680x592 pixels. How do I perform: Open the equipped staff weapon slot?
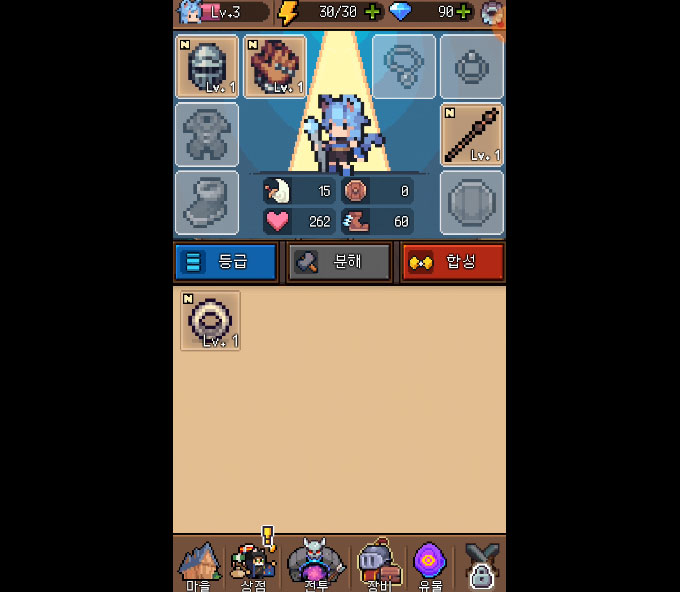point(471,135)
